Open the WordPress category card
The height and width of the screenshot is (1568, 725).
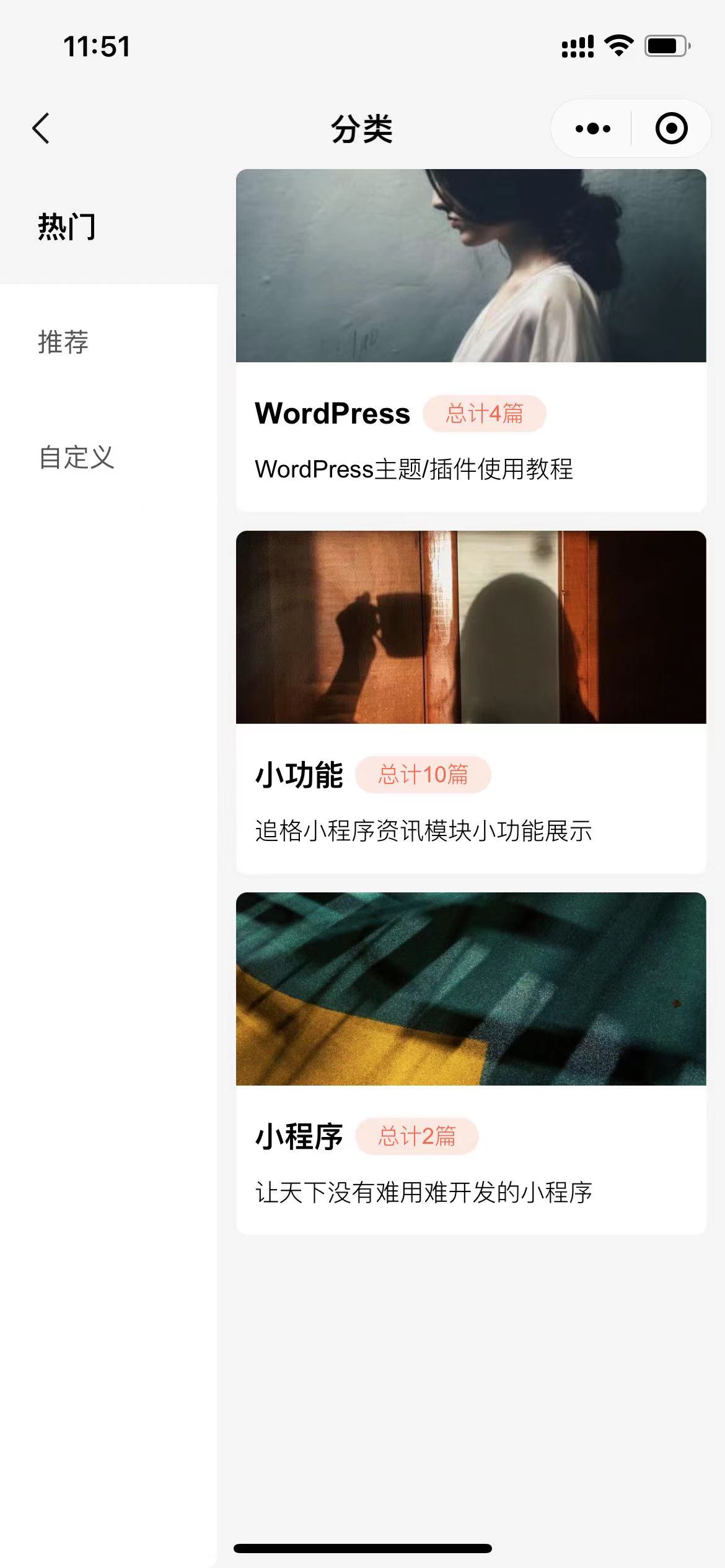click(471, 341)
